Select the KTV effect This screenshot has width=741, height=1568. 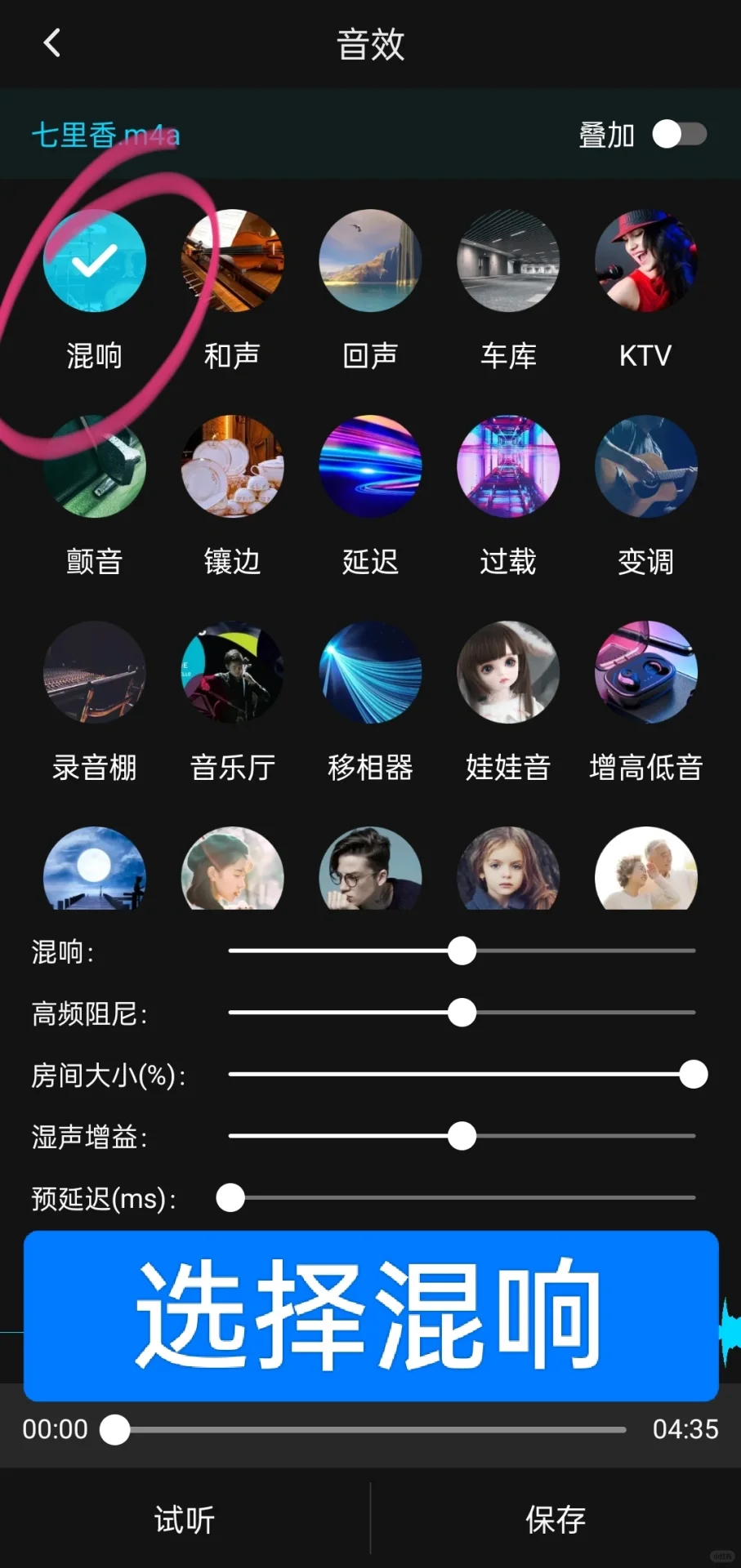(645, 261)
